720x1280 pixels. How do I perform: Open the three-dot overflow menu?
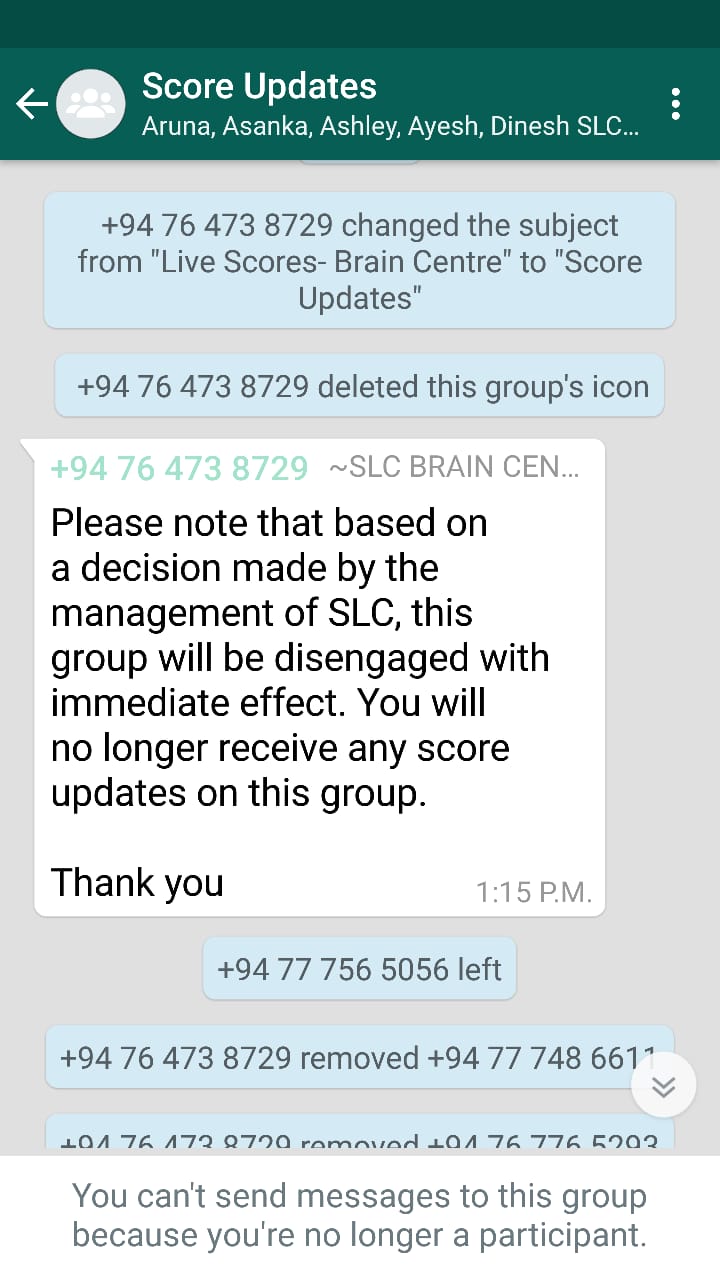click(x=676, y=104)
